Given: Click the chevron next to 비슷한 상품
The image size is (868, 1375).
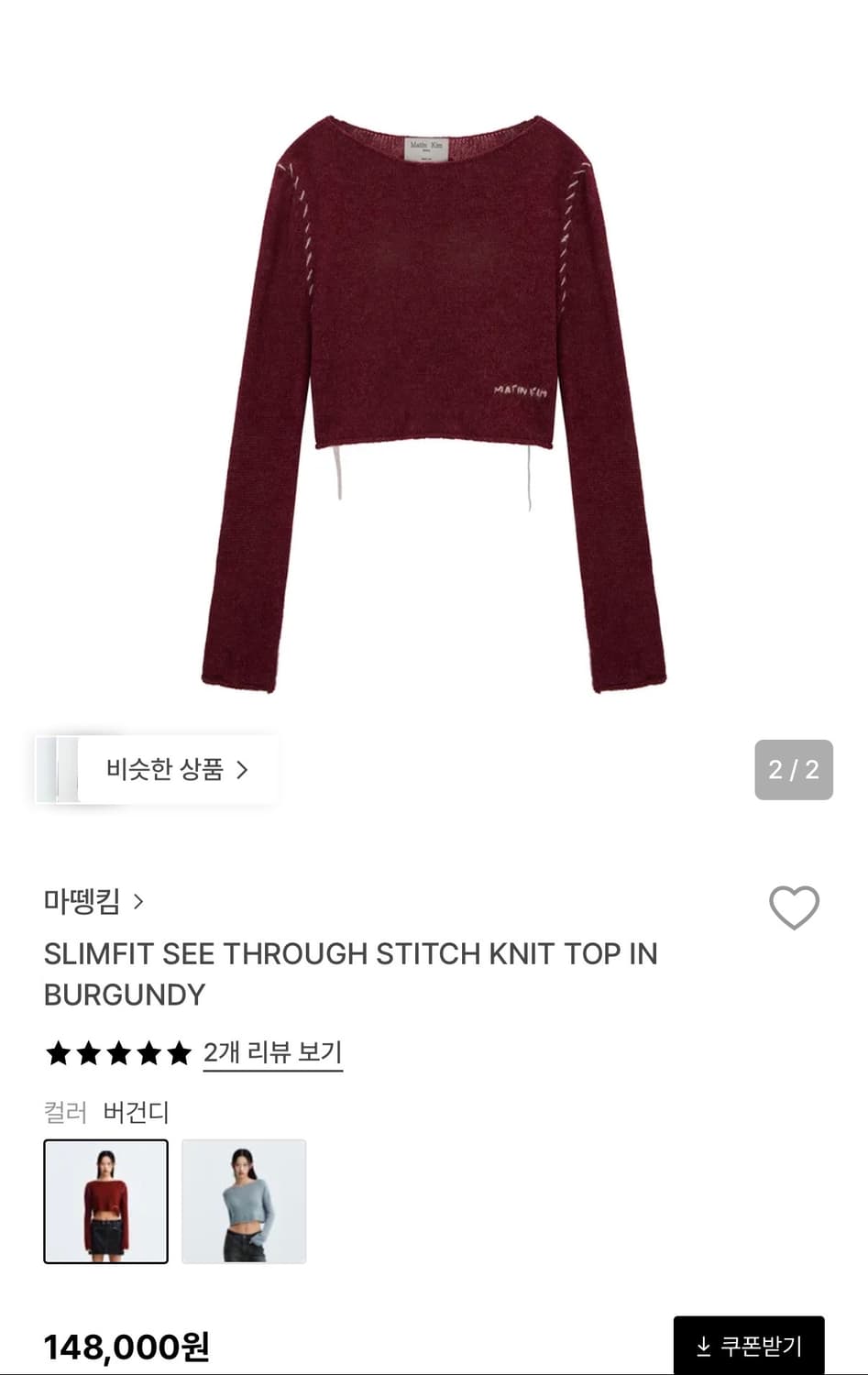Looking at the screenshot, I should coord(243,770).
